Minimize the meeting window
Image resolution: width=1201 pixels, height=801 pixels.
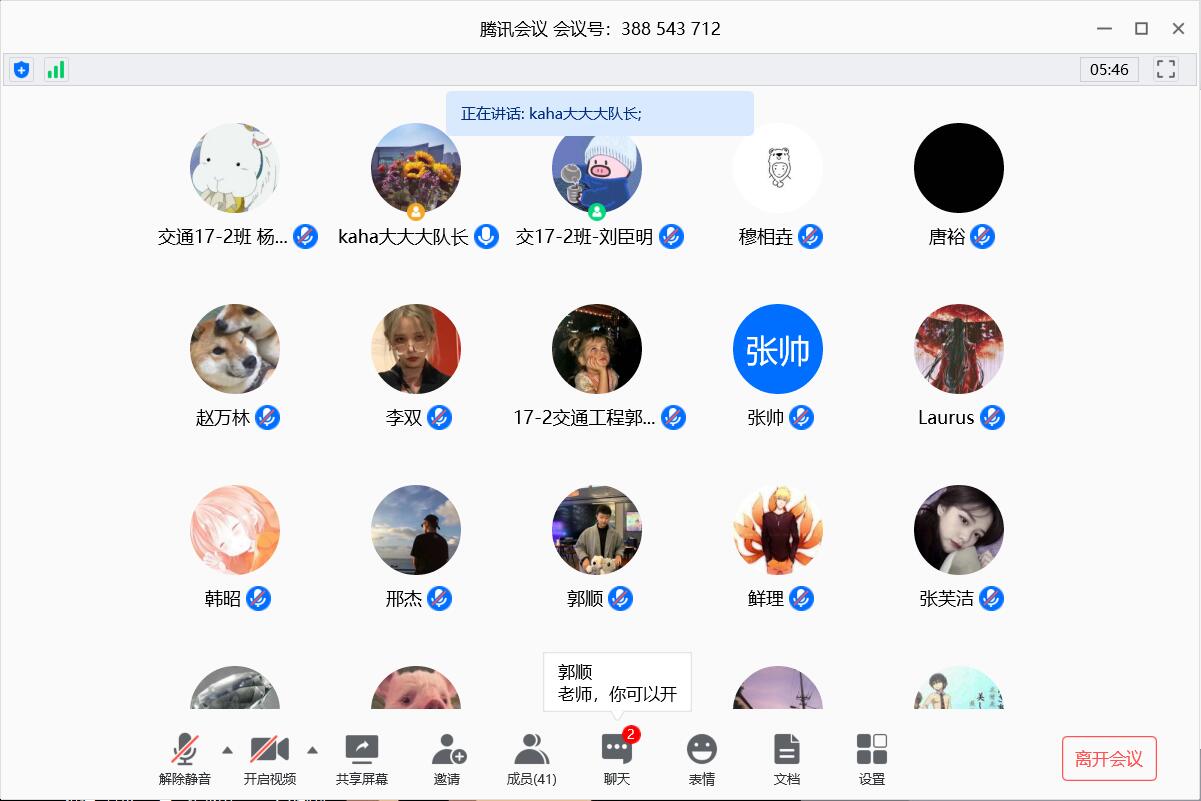1104,29
